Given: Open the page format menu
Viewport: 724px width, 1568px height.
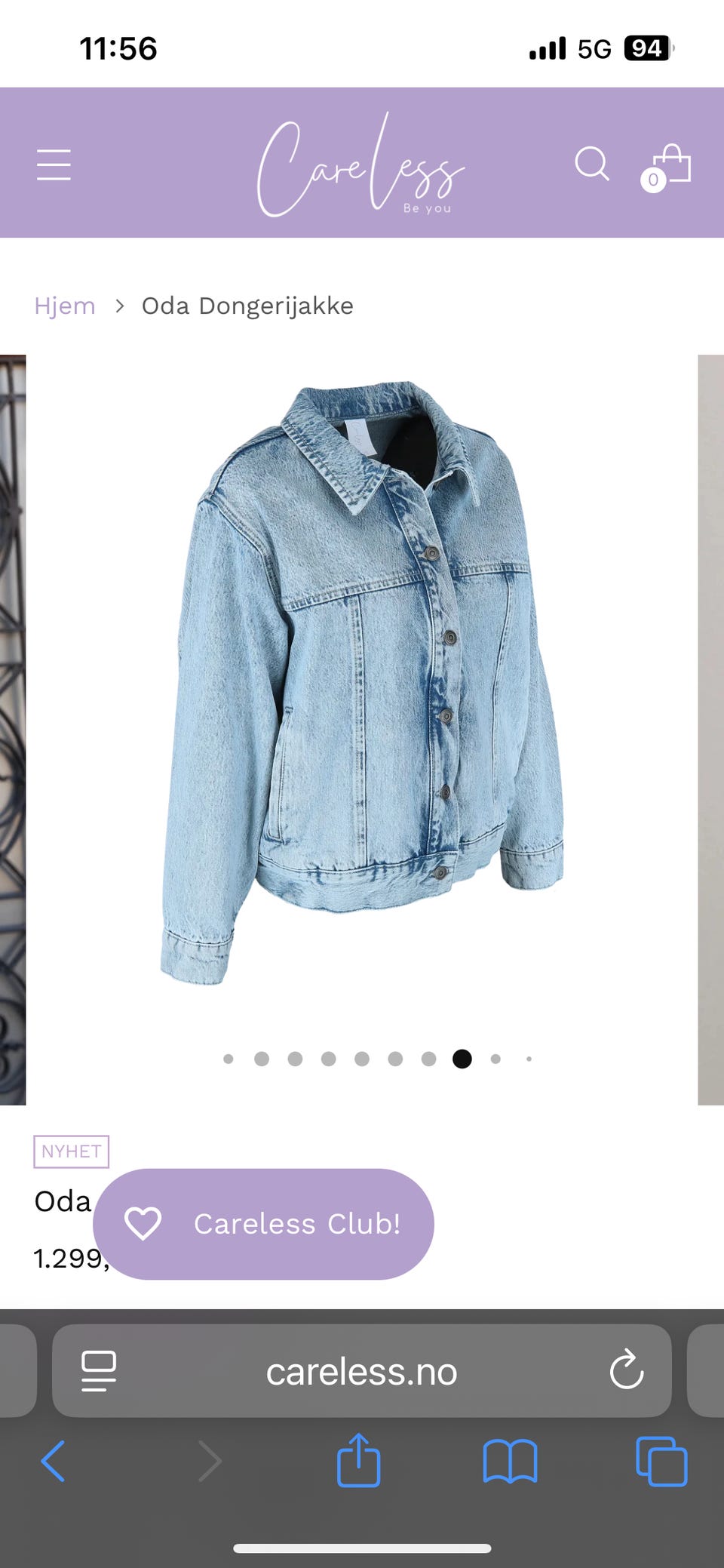Looking at the screenshot, I should pyautogui.click(x=99, y=1370).
